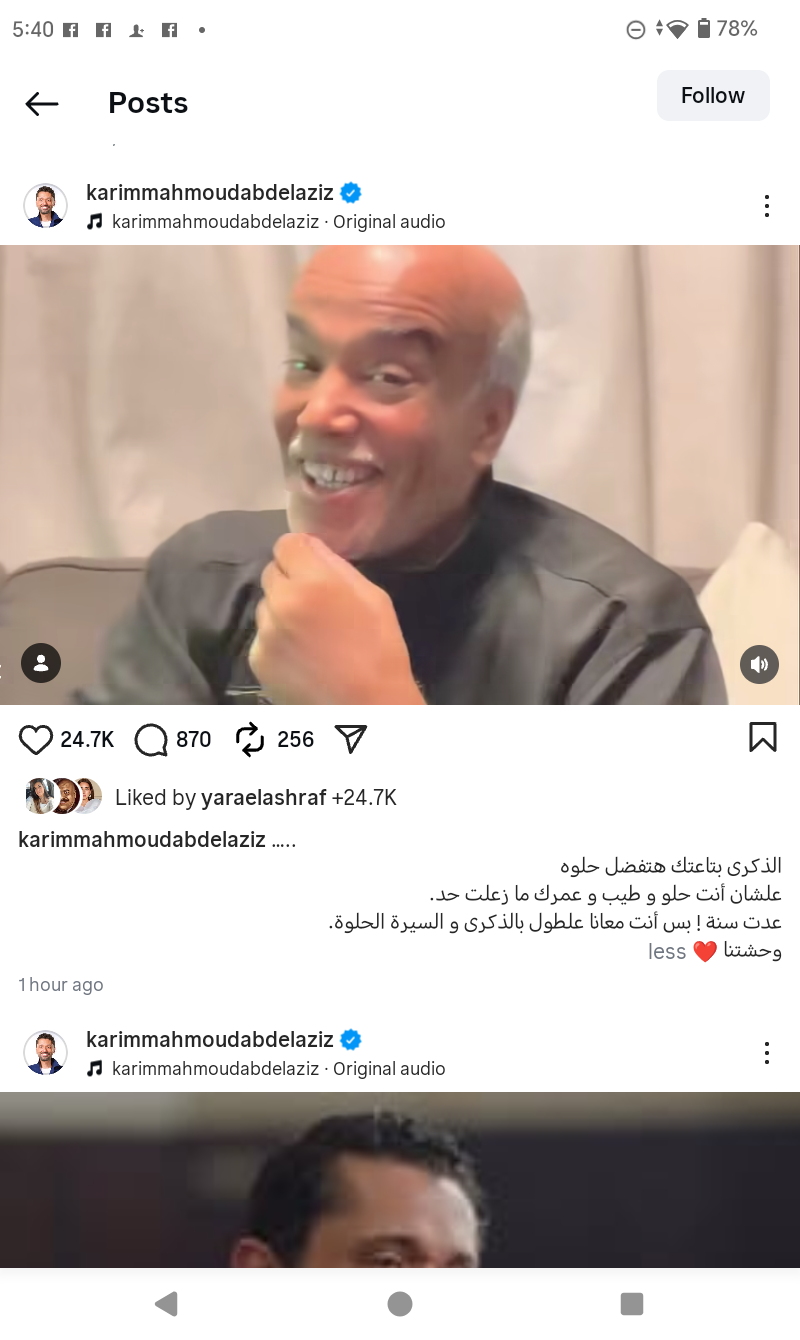Bookmark the first post
This screenshot has width=800, height=1340.
pyautogui.click(x=762, y=738)
